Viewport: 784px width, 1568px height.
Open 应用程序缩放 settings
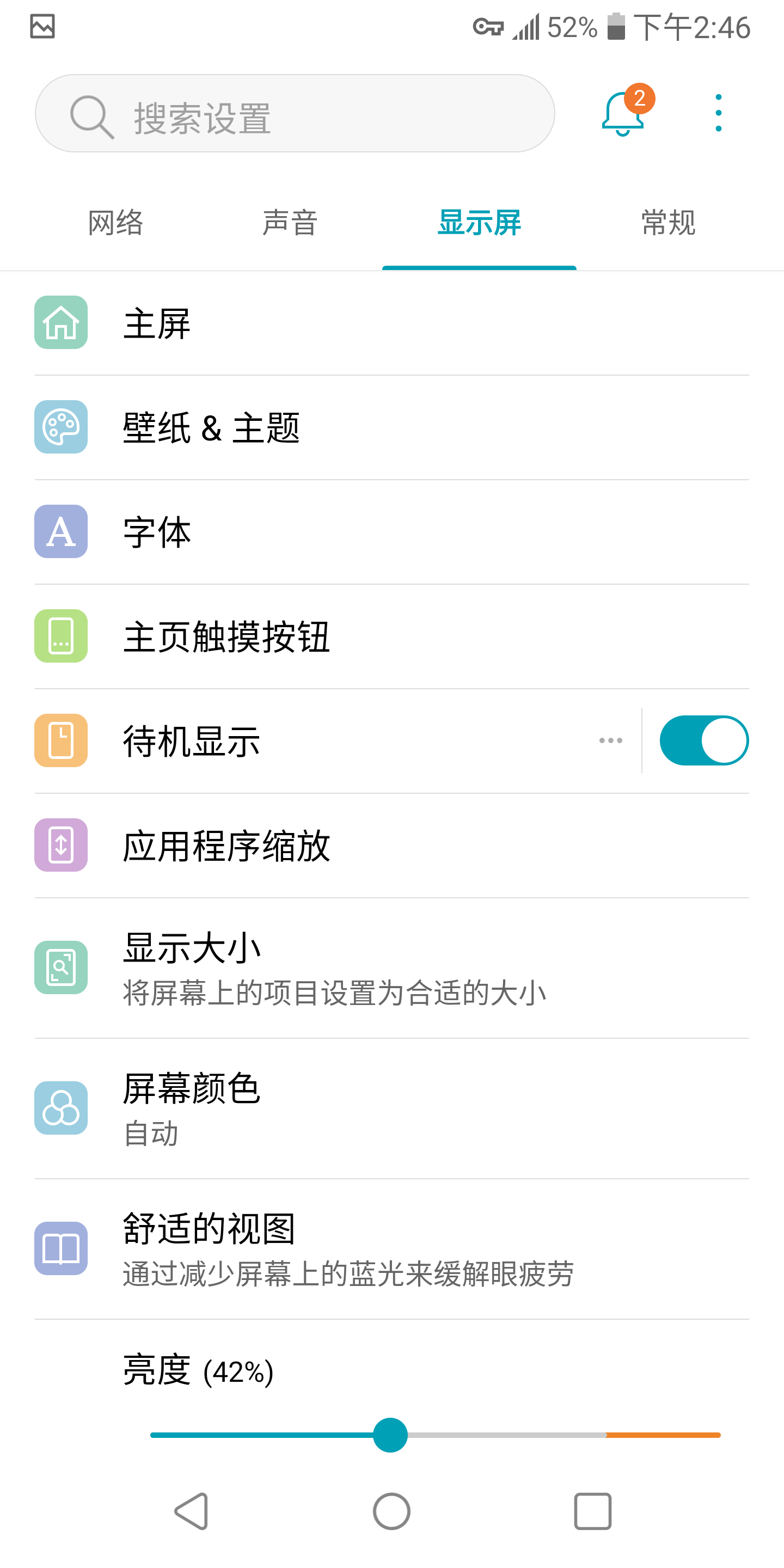click(x=392, y=846)
